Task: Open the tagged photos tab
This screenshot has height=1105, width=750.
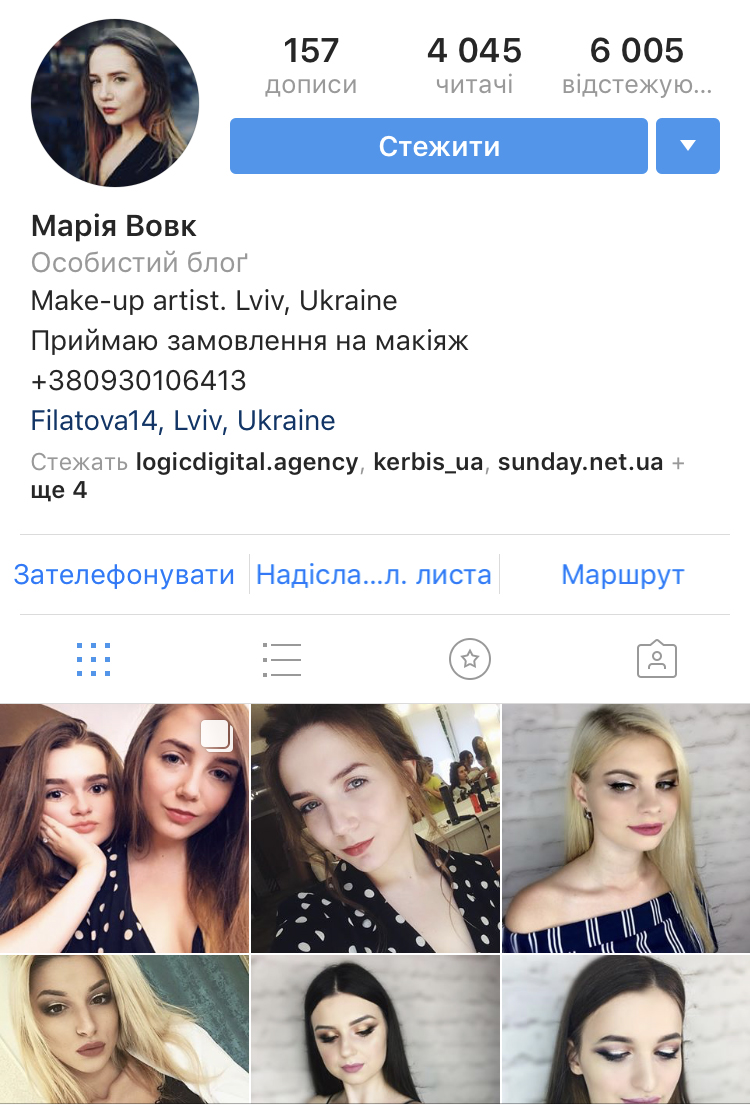Action: 657,660
